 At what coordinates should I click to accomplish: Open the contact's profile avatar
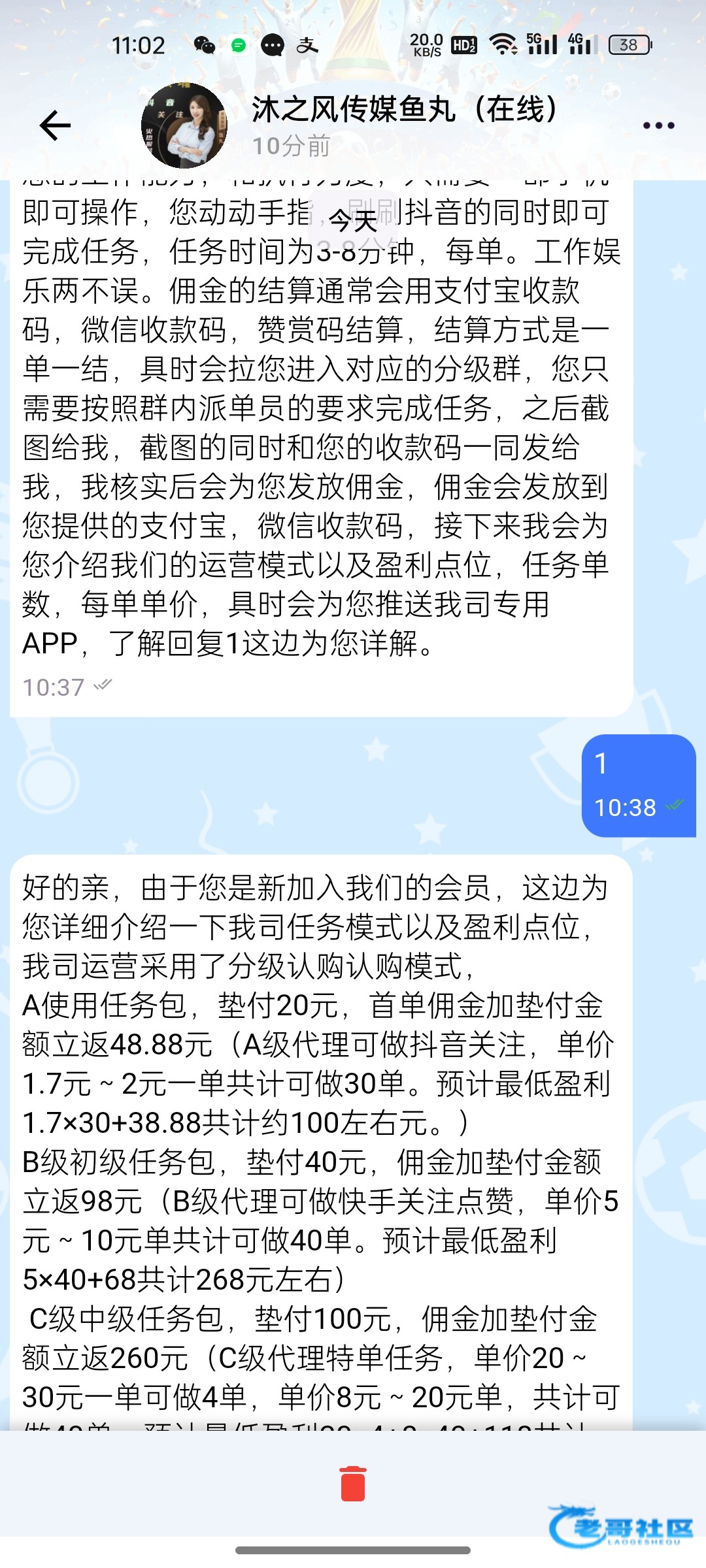click(x=184, y=125)
